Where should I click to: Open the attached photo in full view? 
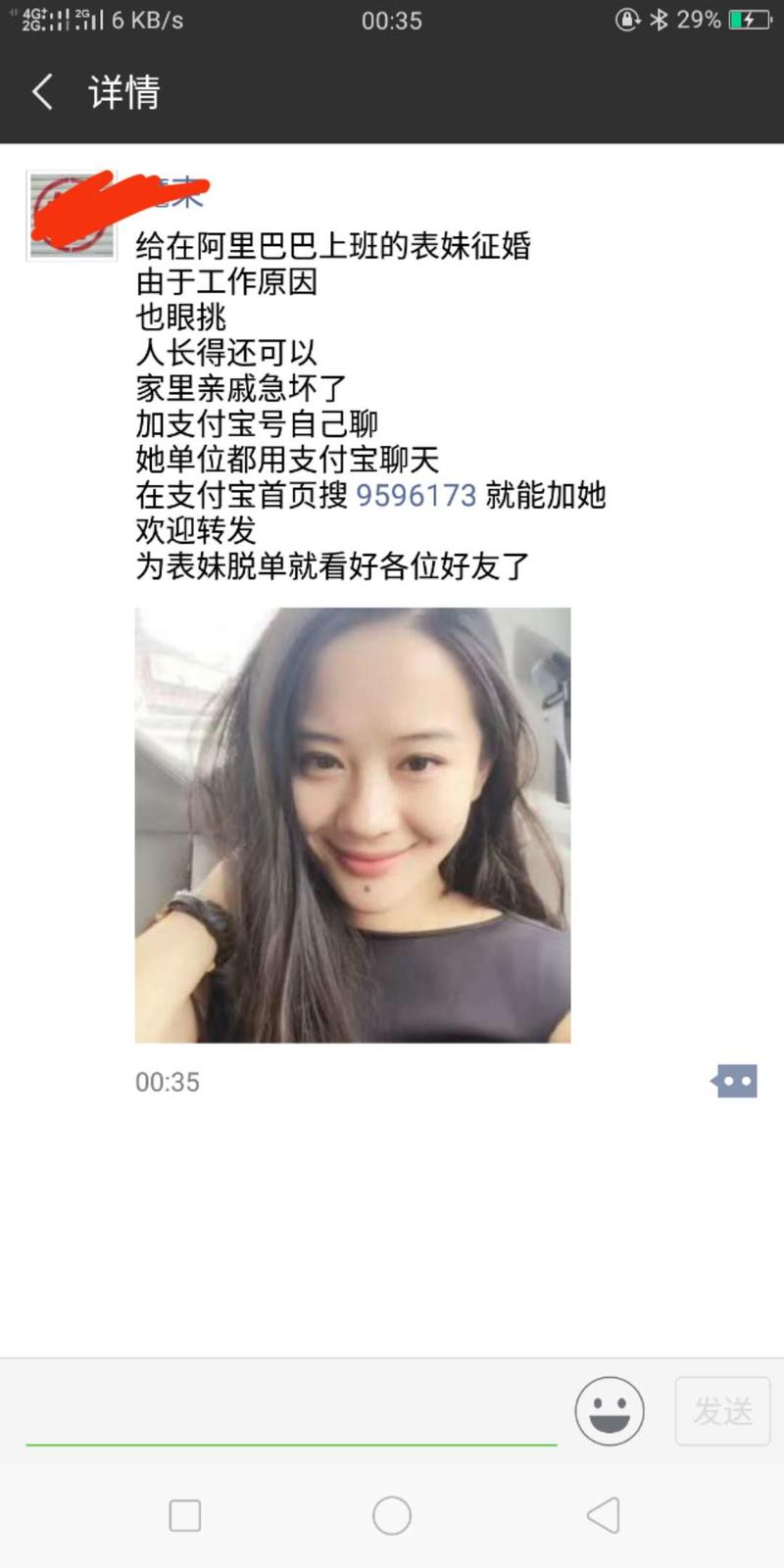(353, 825)
